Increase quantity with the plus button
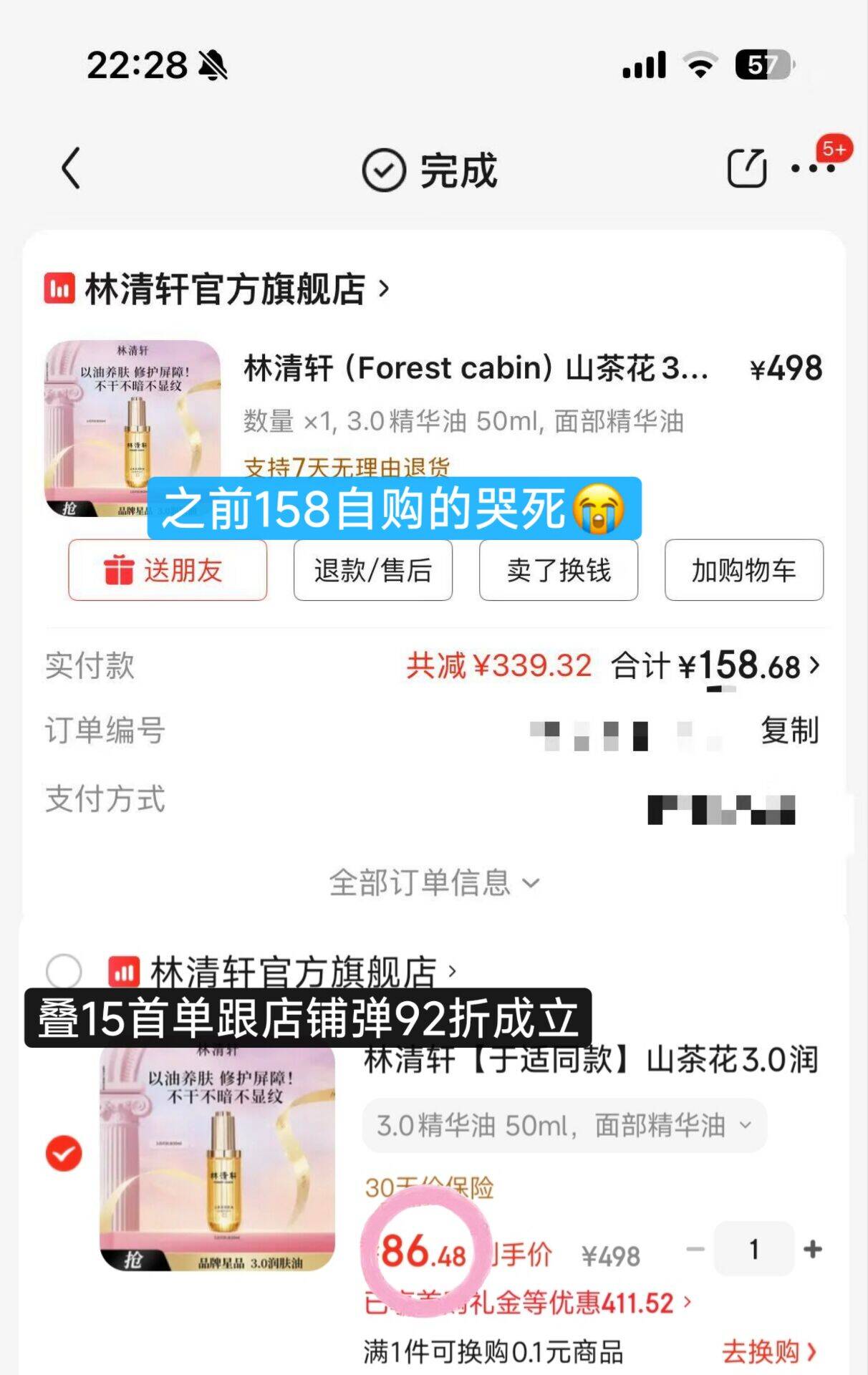 pyautogui.click(x=812, y=1250)
